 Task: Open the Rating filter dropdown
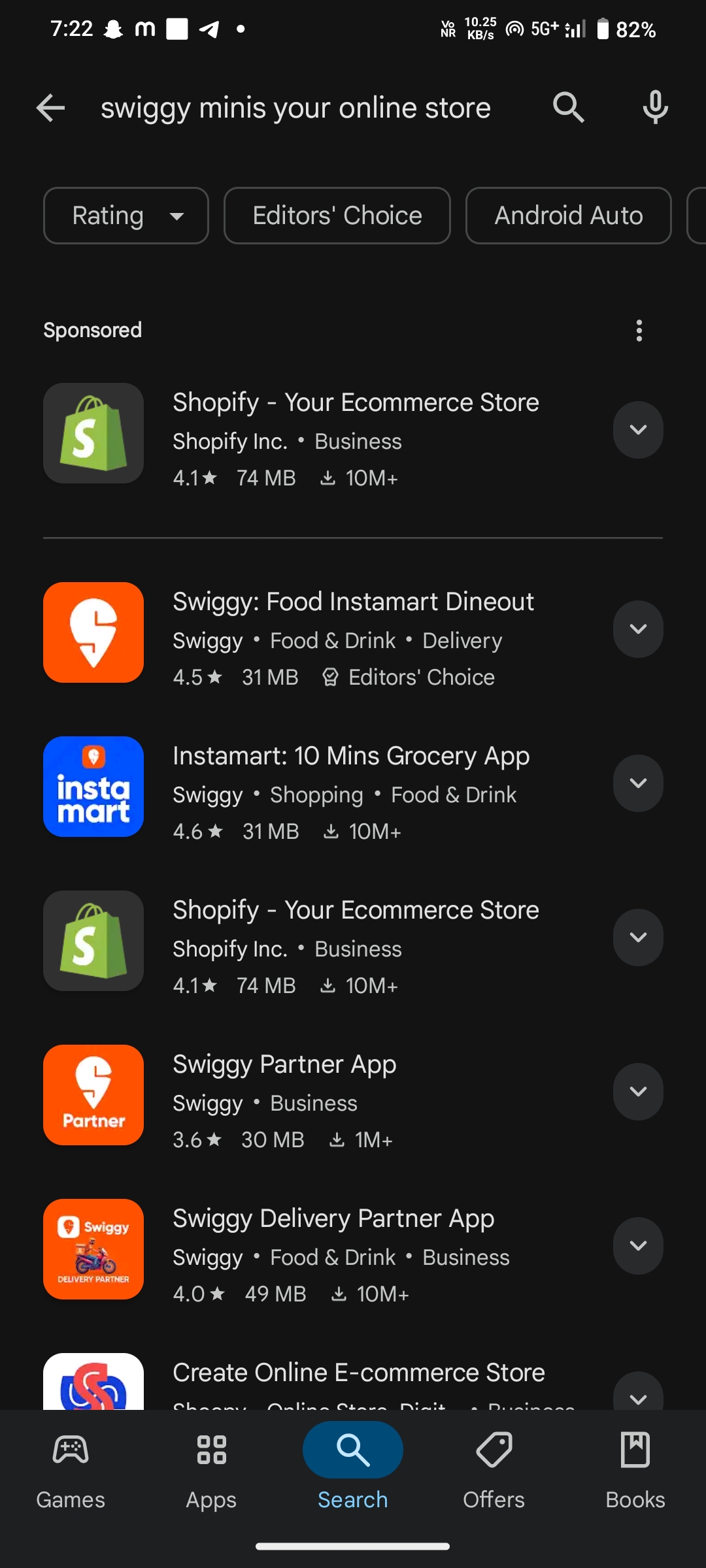126,216
